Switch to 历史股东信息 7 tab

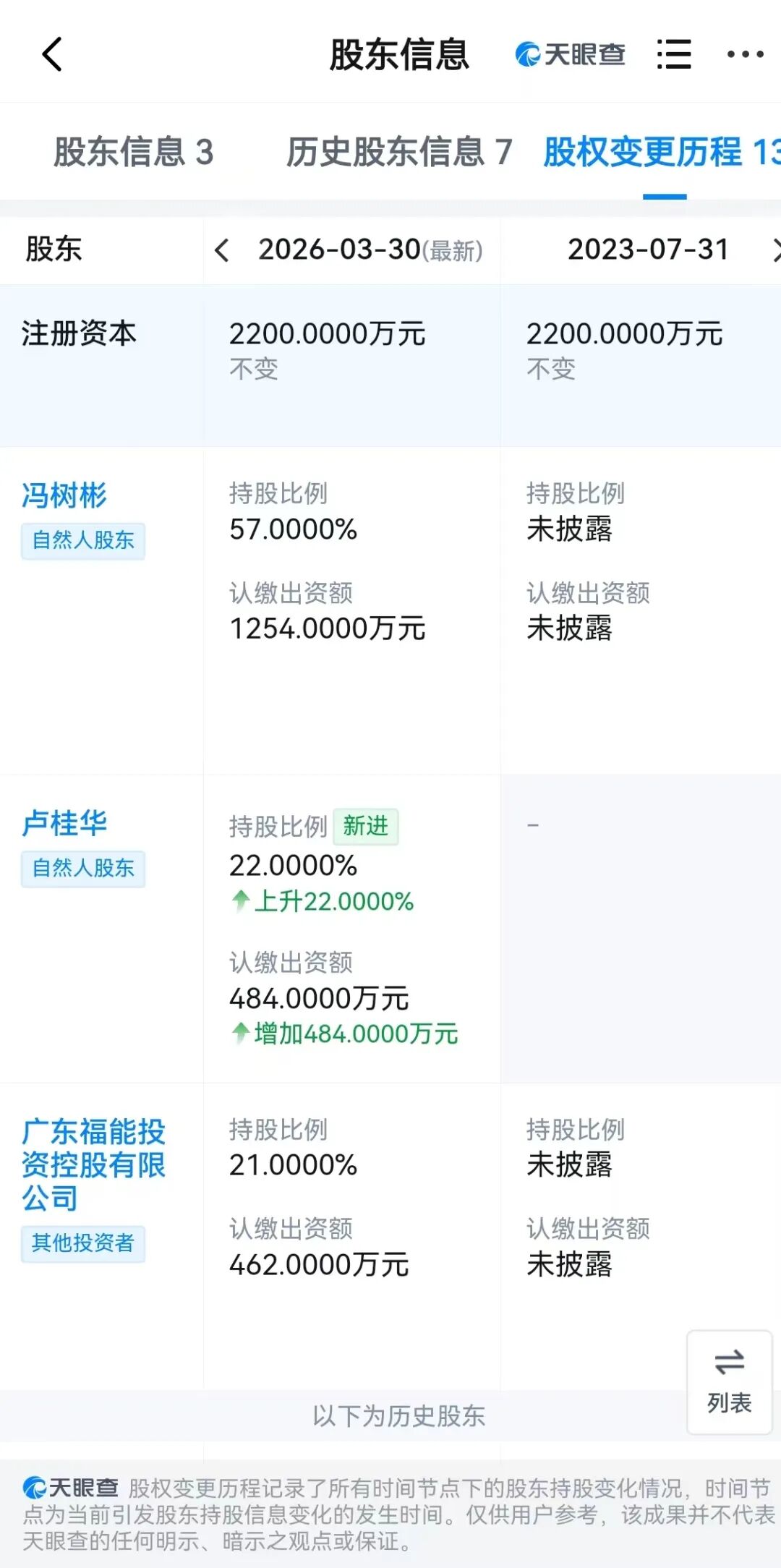[399, 153]
